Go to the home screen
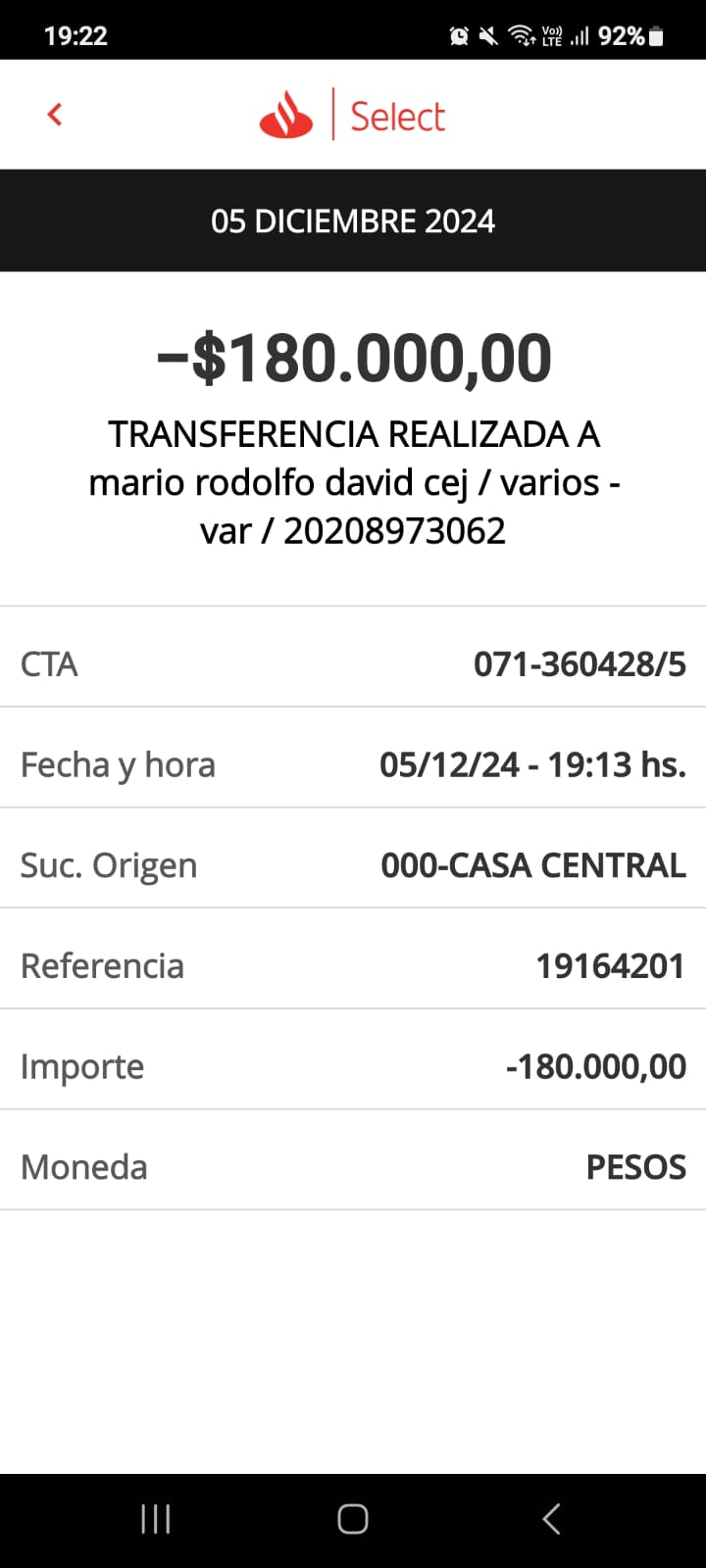The width and height of the screenshot is (706, 1568). click(353, 1519)
